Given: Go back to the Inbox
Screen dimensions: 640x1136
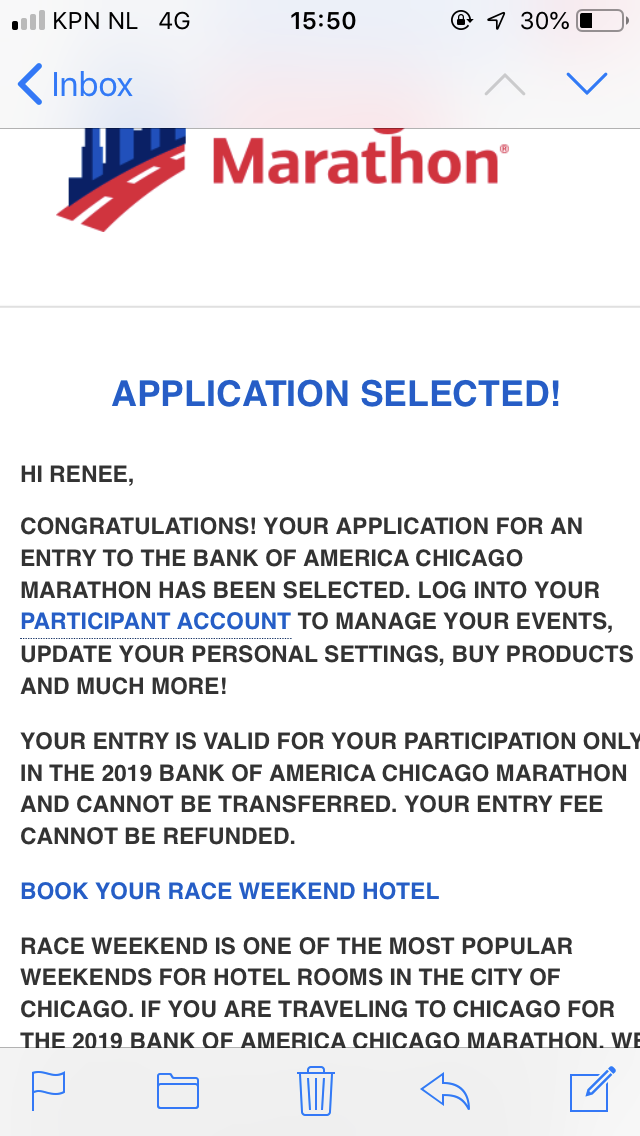Looking at the screenshot, I should tap(75, 85).
